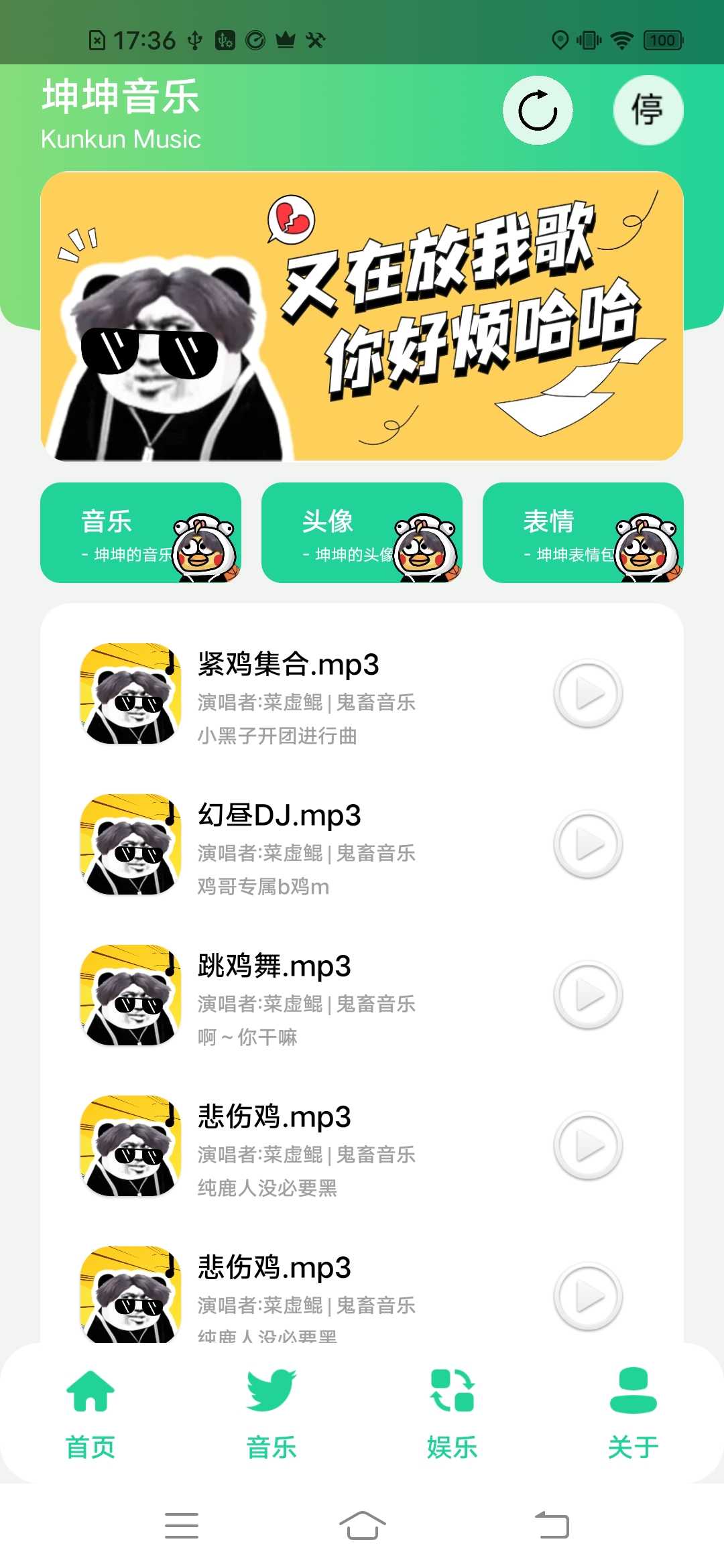Tap the 停 stop button
The height and width of the screenshot is (1568, 724).
click(648, 111)
